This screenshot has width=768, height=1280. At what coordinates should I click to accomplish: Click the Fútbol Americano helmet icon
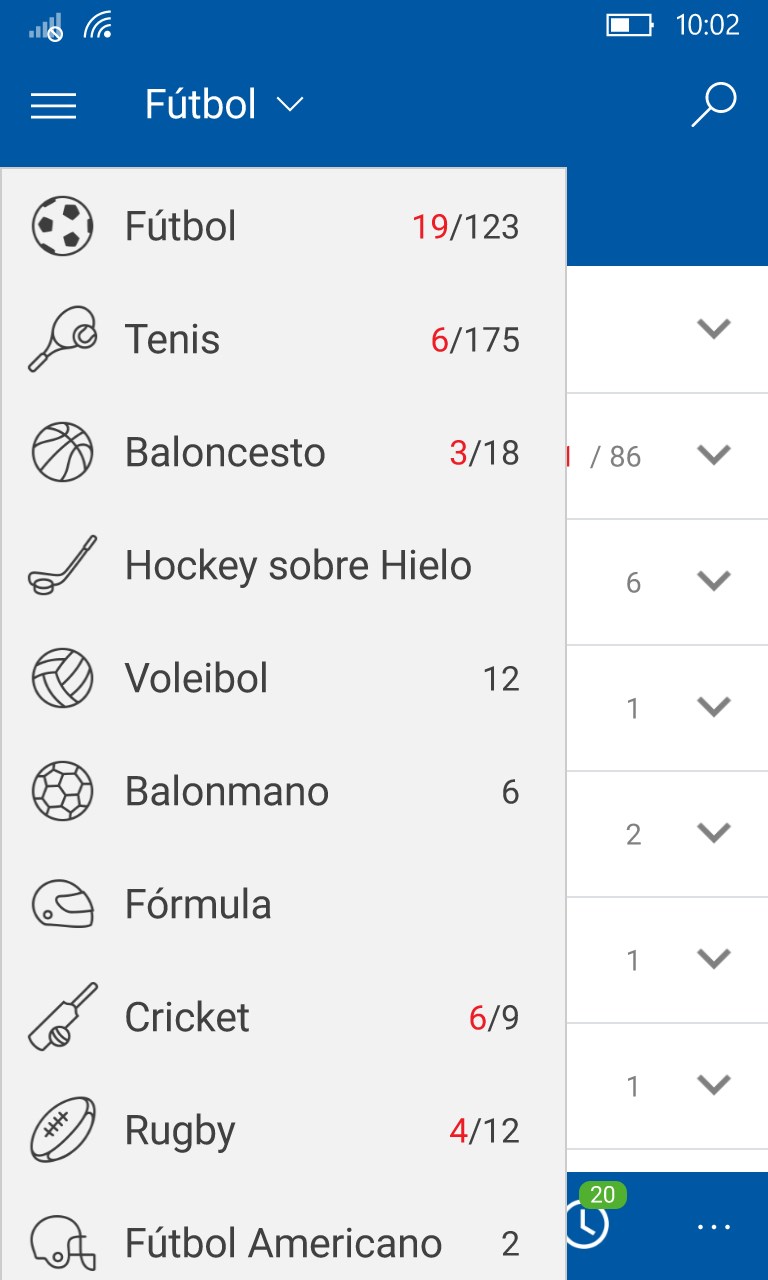pos(61,1243)
